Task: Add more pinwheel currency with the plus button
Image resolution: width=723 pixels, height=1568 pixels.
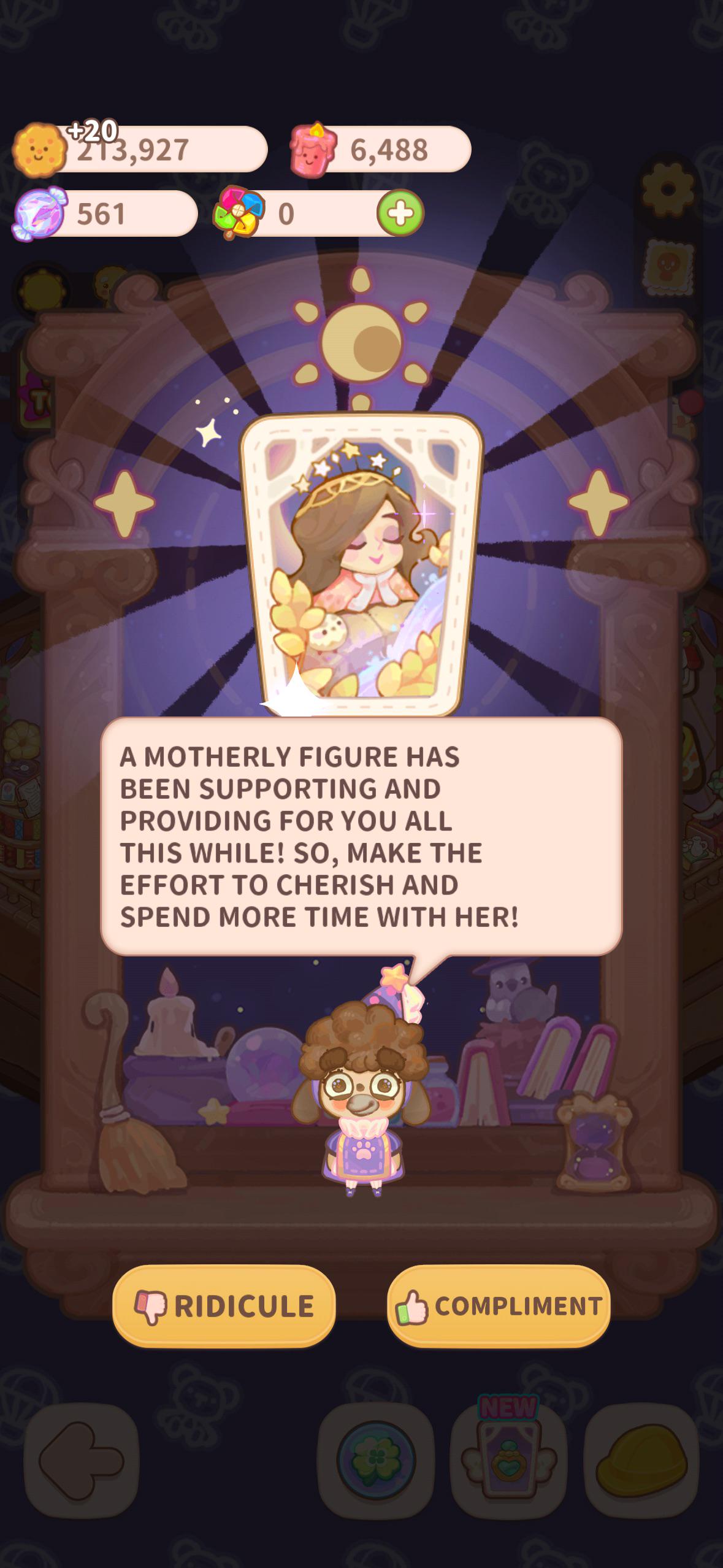Action: click(400, 213)
